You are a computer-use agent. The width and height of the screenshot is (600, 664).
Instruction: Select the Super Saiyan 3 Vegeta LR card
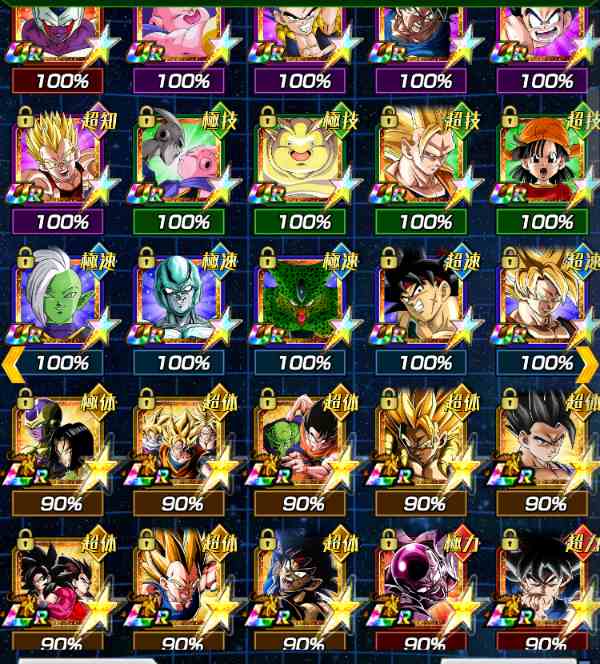(181, 578)
